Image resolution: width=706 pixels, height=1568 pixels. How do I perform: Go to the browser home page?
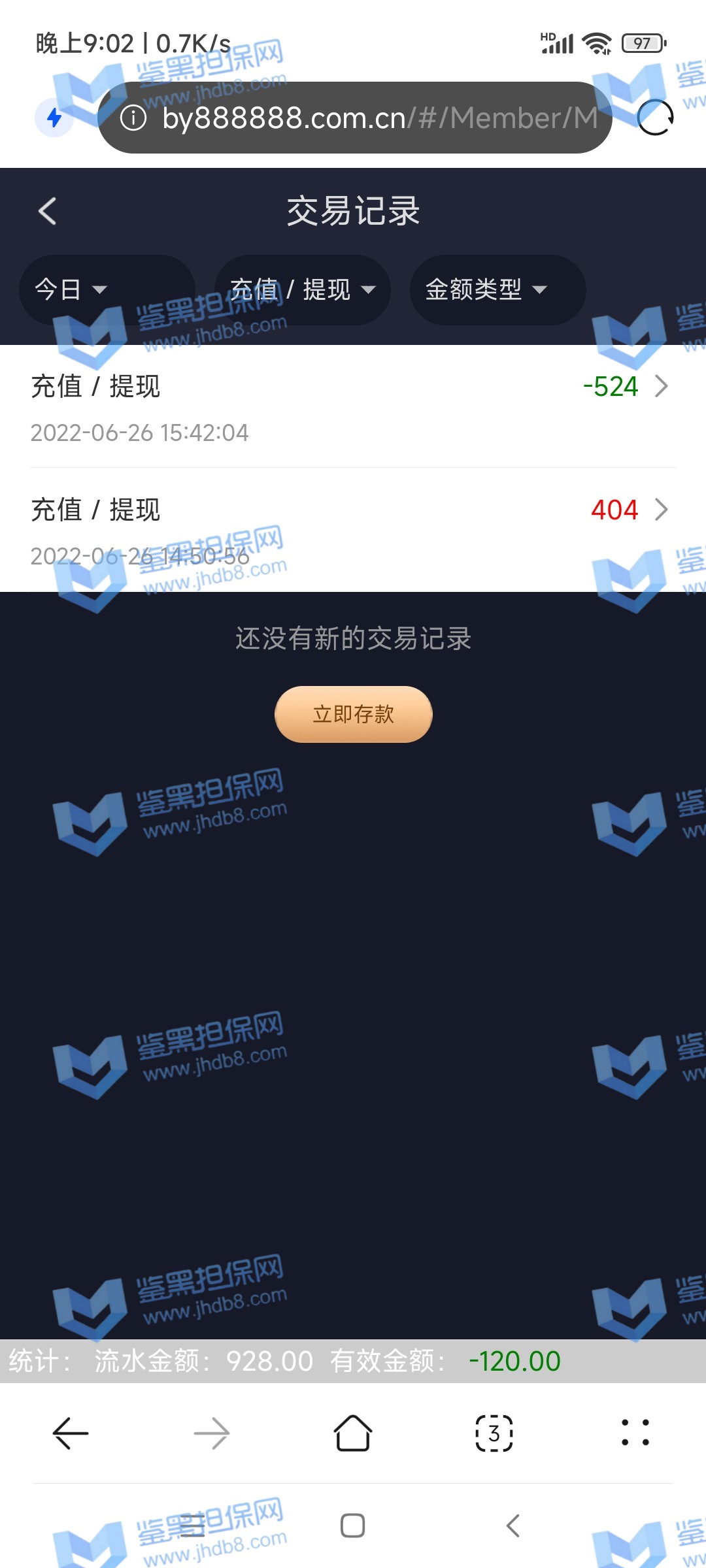point(353,1433)
